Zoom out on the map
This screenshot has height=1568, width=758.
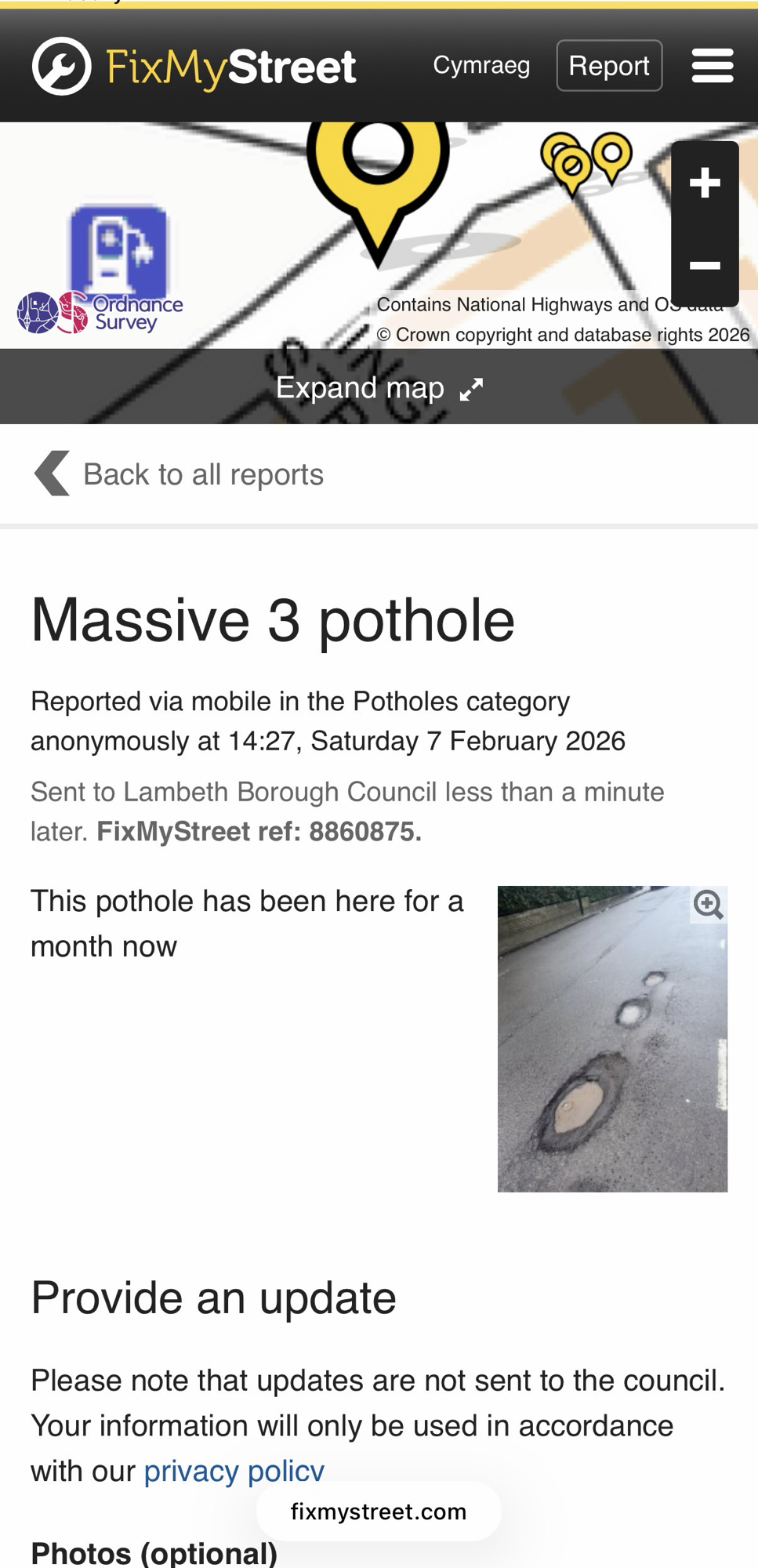tap(705, 266)
